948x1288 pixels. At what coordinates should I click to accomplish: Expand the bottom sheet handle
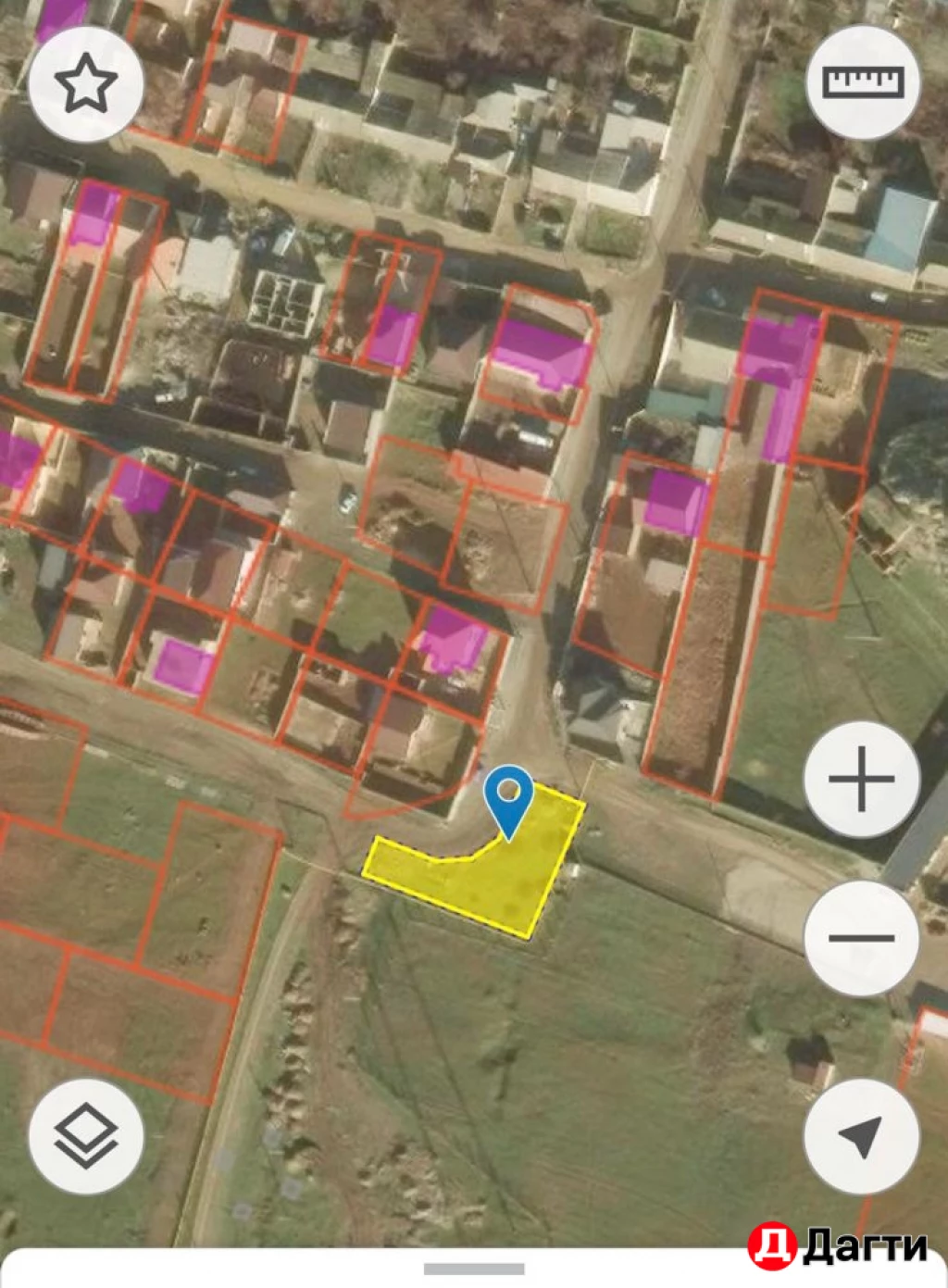pyautogui.click(x=474, y=1269)
